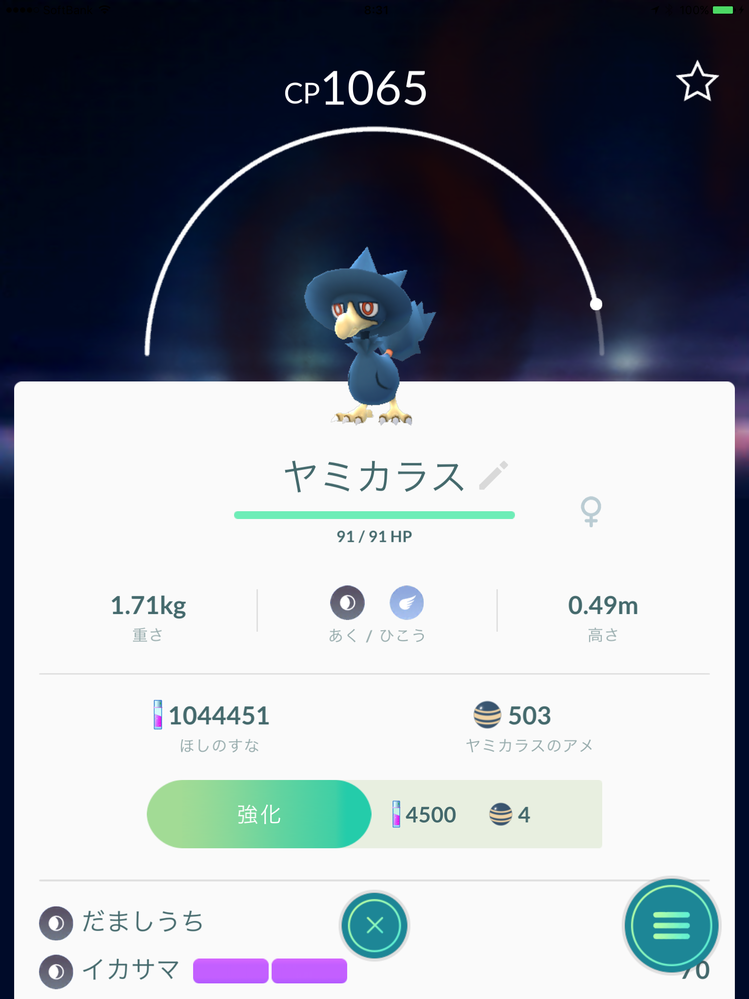749x999 pixels.
Task: Close the Pokémon detail screen
Action: [x=375, y=926]
